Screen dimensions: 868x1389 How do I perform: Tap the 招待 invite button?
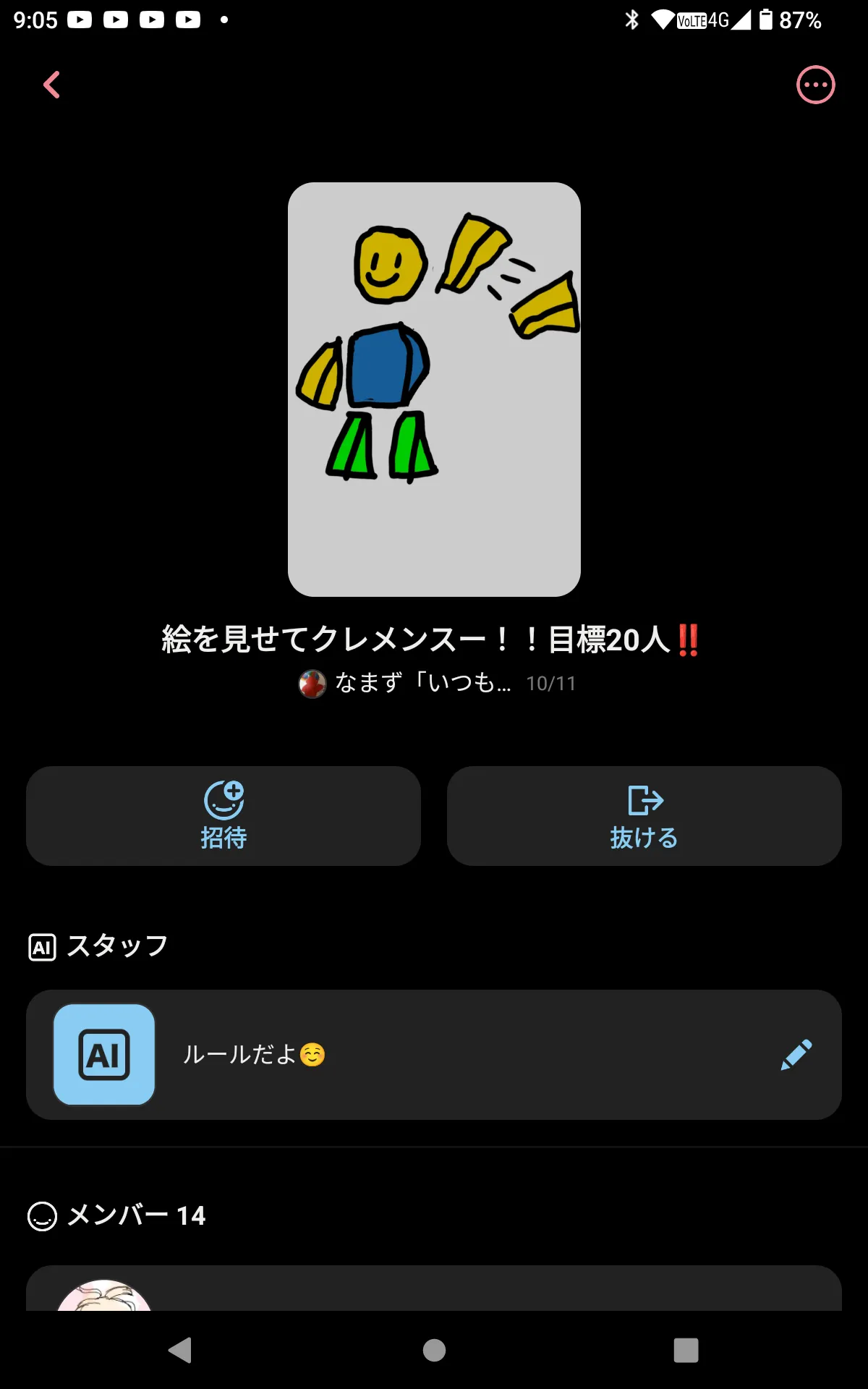pyautogui.click(x=224, y=816)
